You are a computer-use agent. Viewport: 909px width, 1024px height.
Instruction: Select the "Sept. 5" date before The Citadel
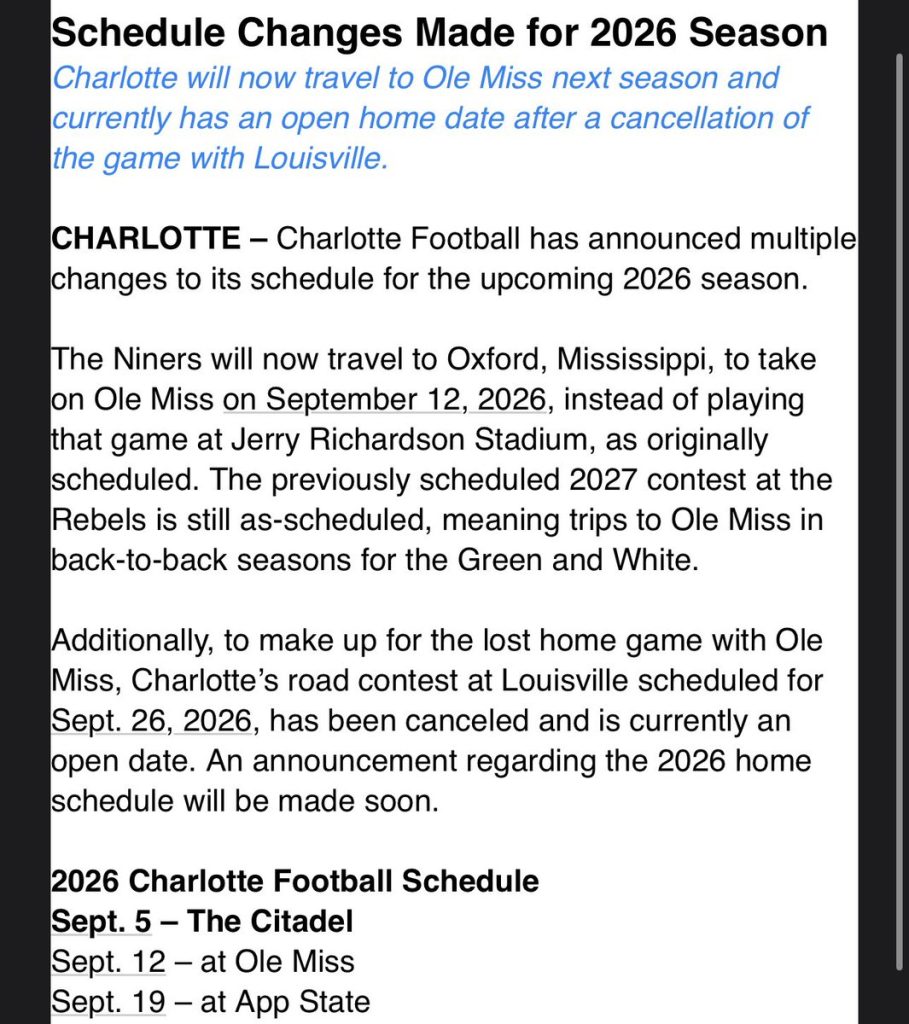pos(100,921)
